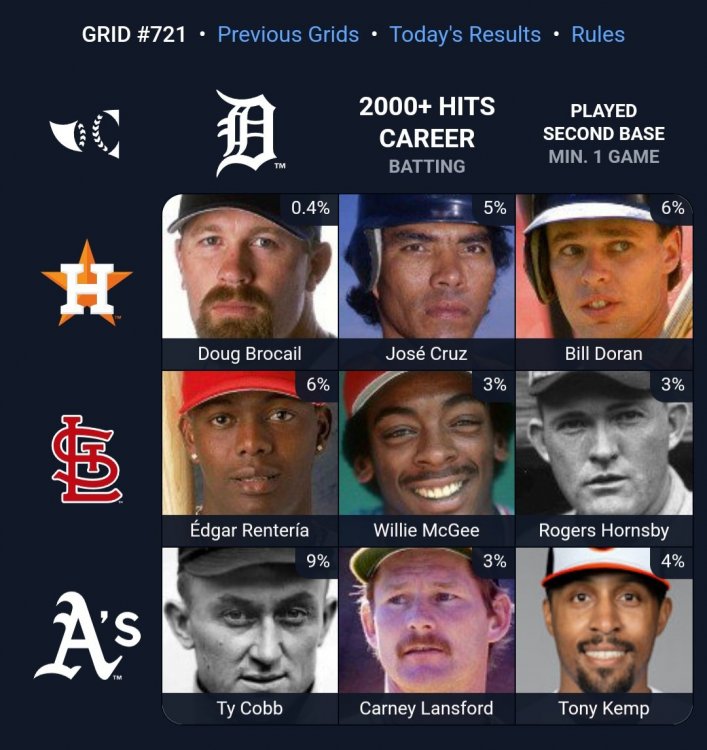Open the Rules link
707x750 pixels.
point(598,34)
